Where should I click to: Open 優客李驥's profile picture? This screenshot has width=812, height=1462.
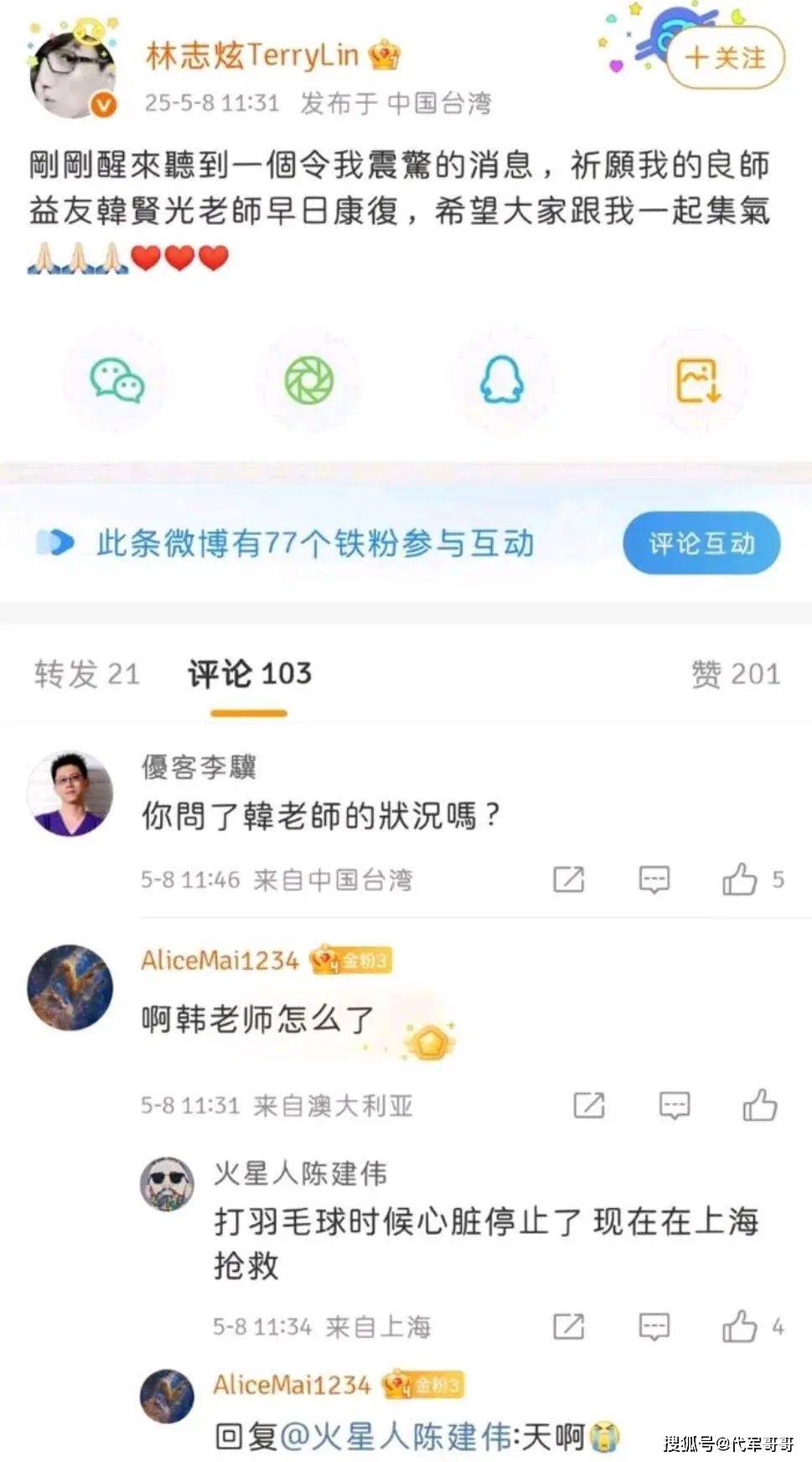click(70, 793)
